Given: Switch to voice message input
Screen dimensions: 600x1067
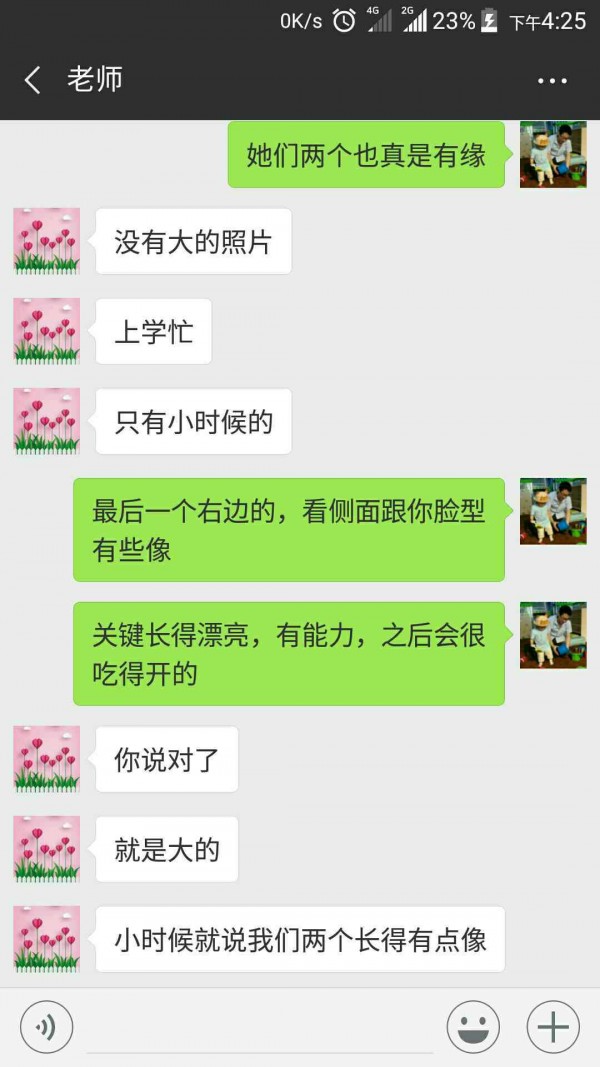Looking at the screenshot, I should coord(46,1026).
